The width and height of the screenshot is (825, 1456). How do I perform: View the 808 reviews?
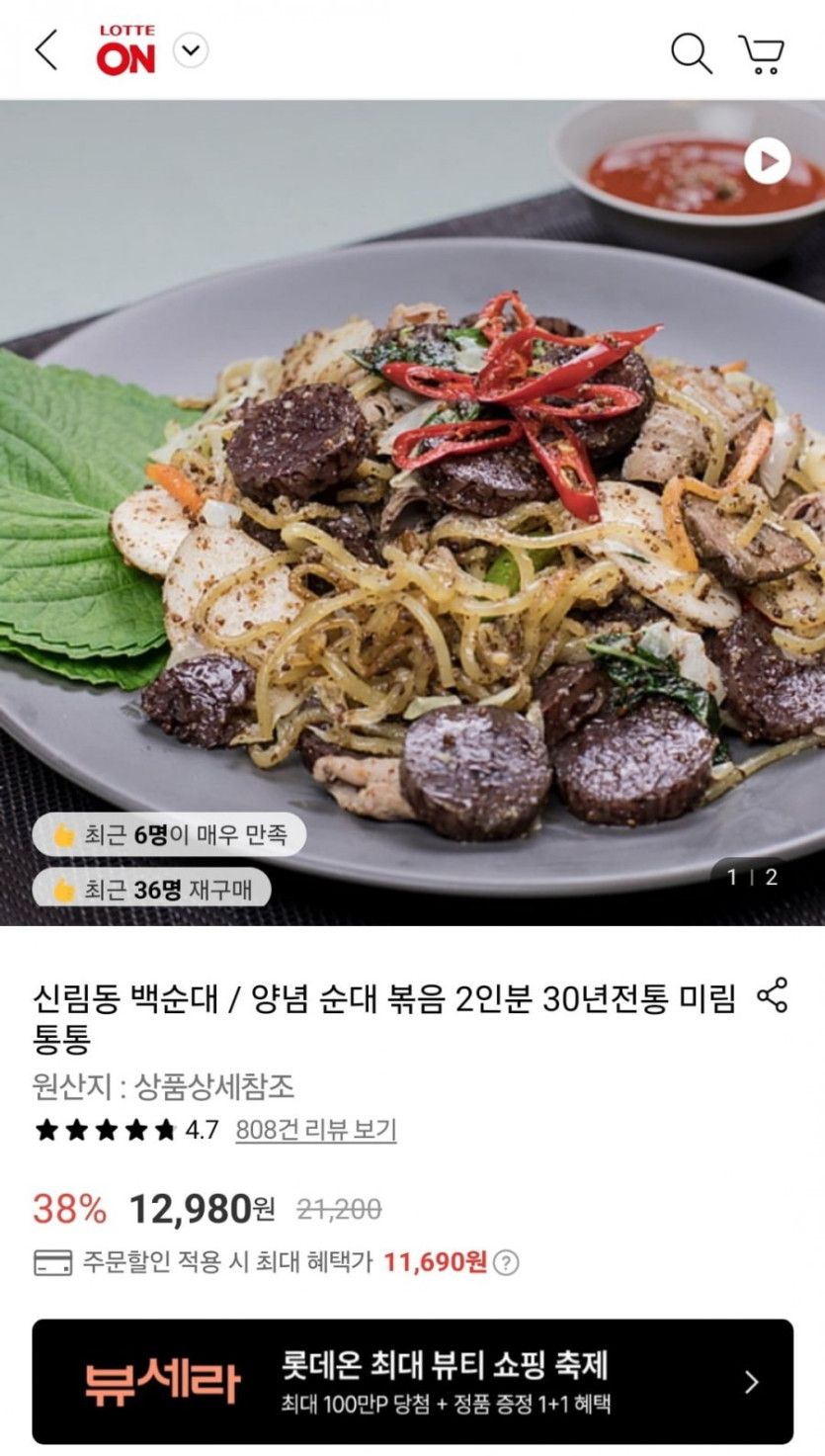(x=316, y=1130)
